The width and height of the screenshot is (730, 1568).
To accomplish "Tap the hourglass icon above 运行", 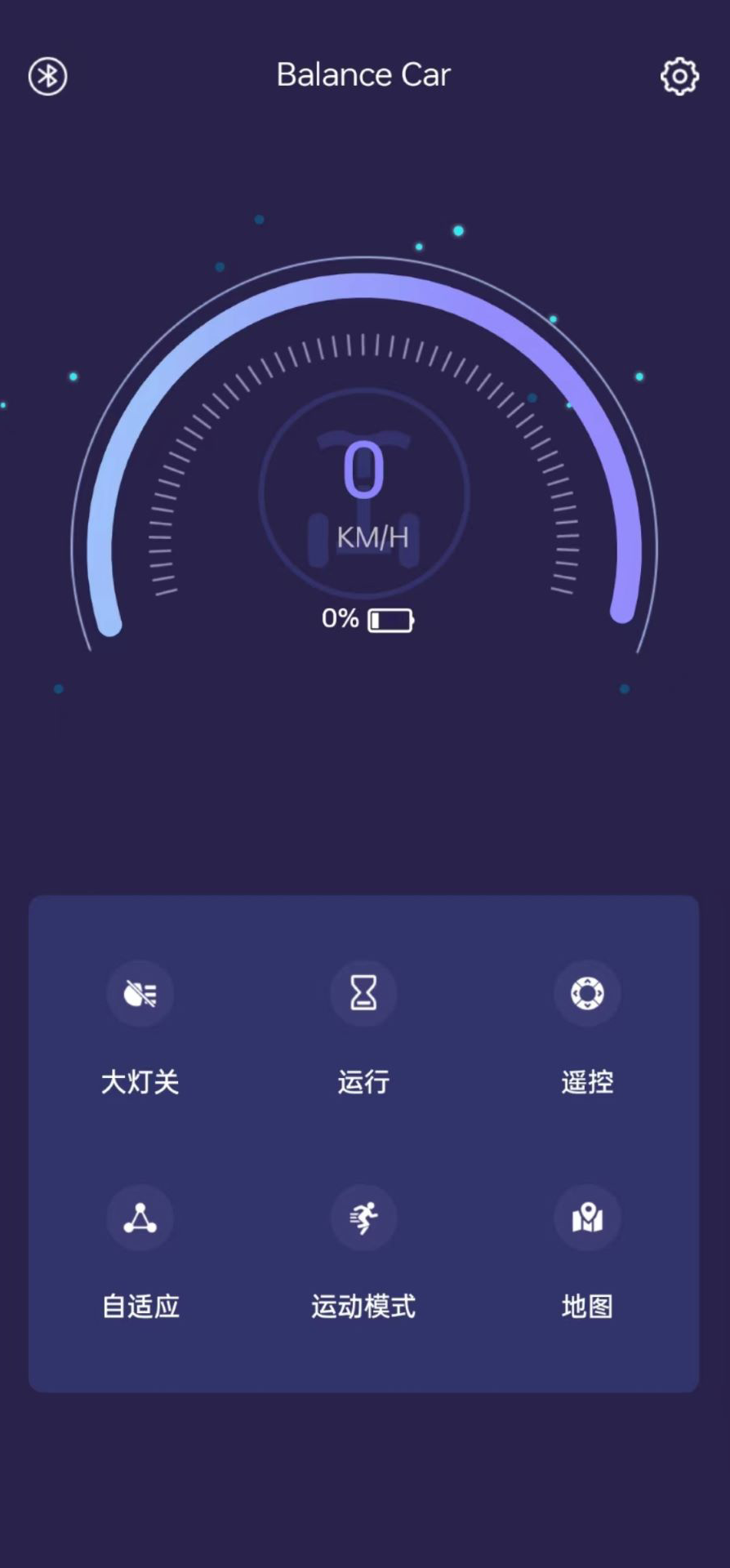I will point(363,993).
